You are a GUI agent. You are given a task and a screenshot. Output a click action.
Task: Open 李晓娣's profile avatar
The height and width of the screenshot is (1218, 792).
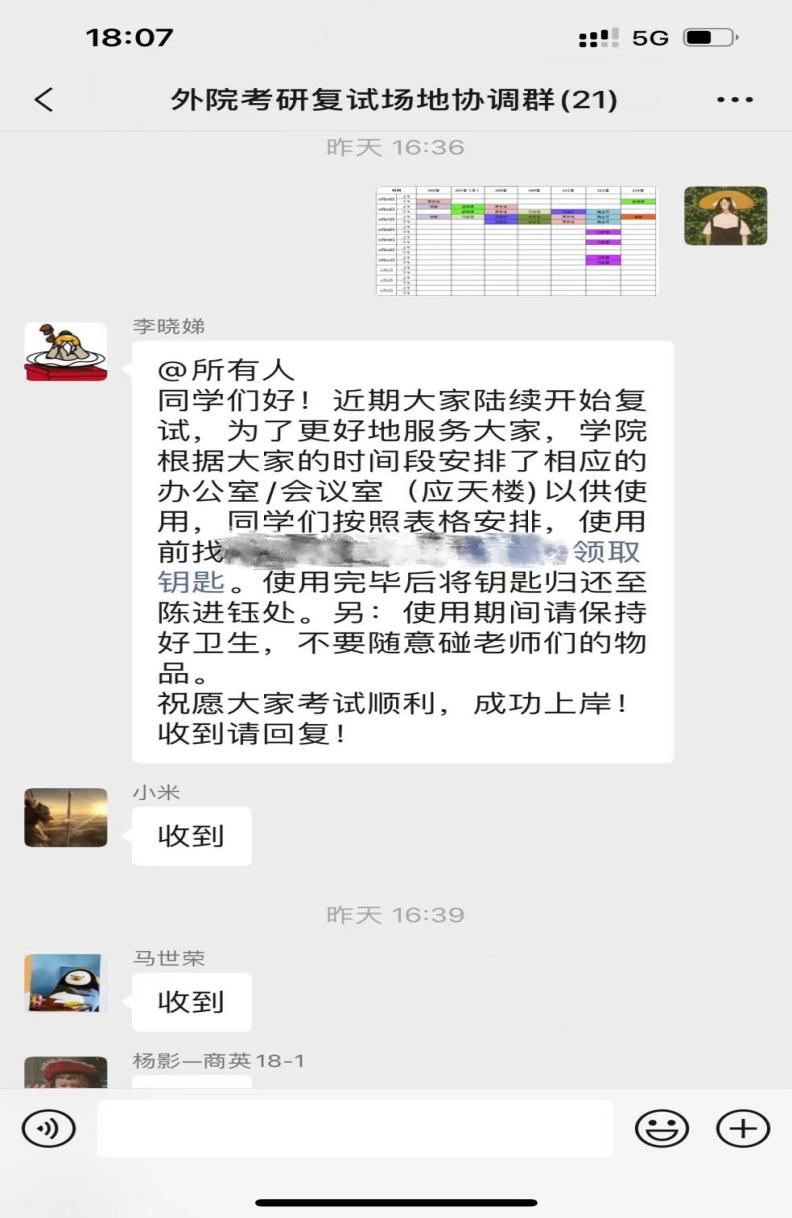[66, 351]
